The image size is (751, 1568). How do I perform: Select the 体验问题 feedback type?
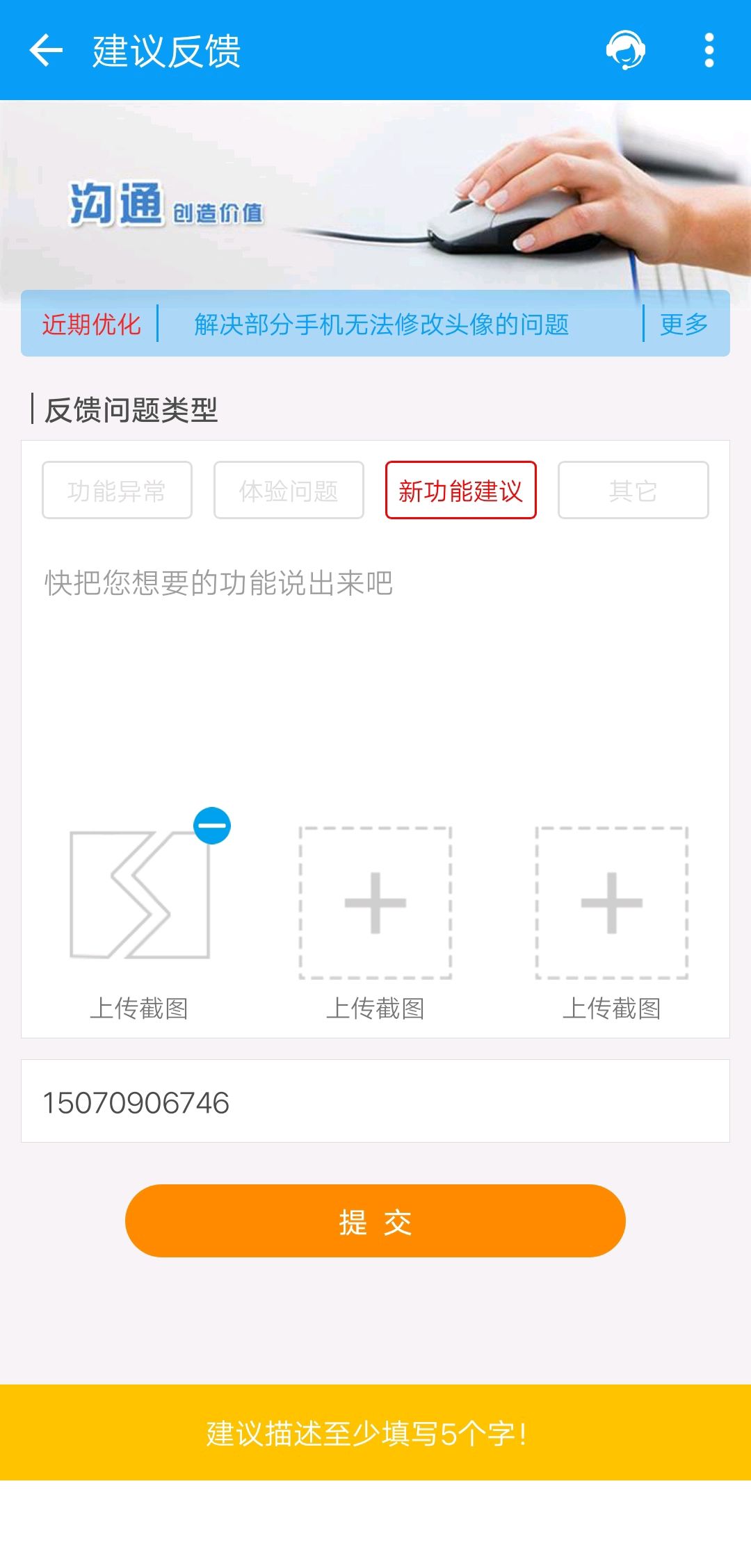[289, 490]
